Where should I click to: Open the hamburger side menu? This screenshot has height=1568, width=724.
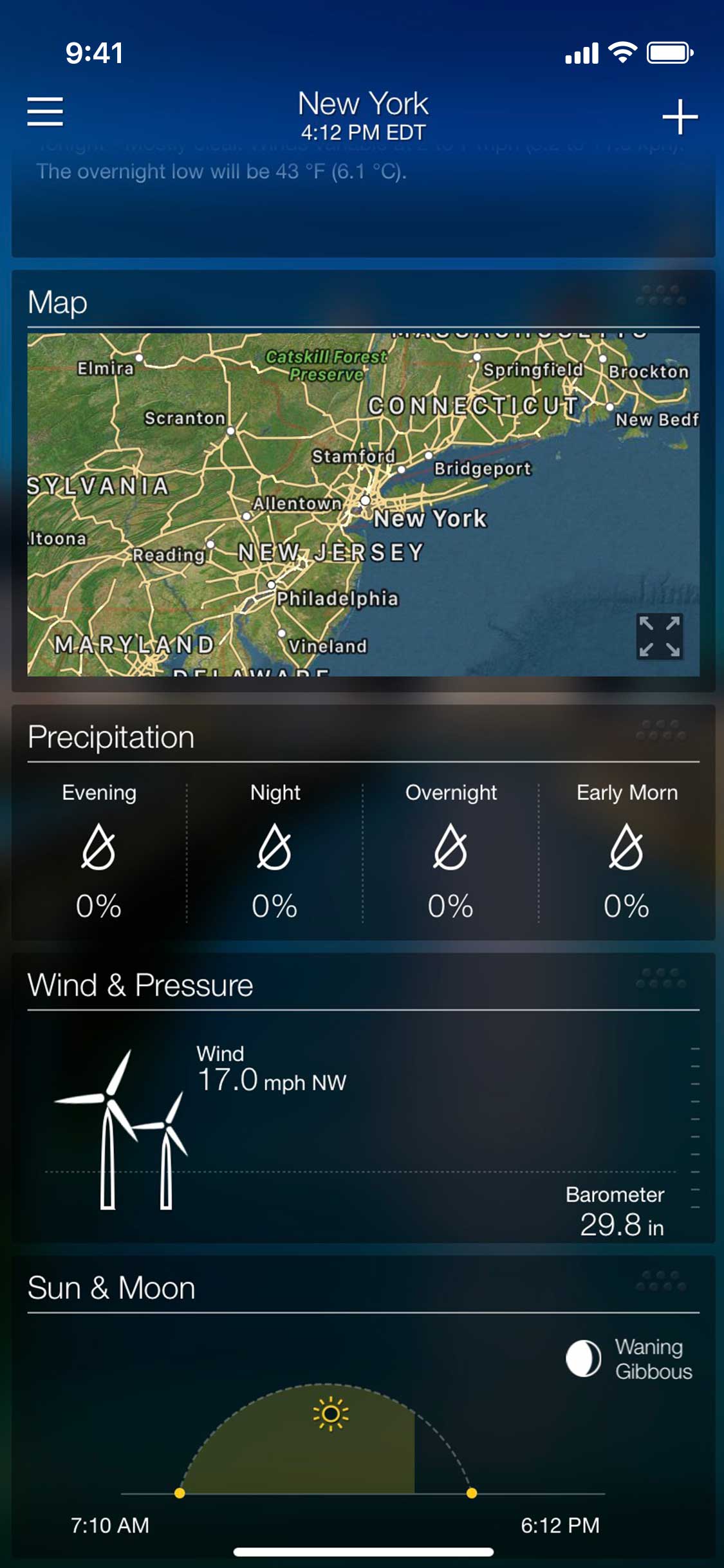tap(45, 111)
